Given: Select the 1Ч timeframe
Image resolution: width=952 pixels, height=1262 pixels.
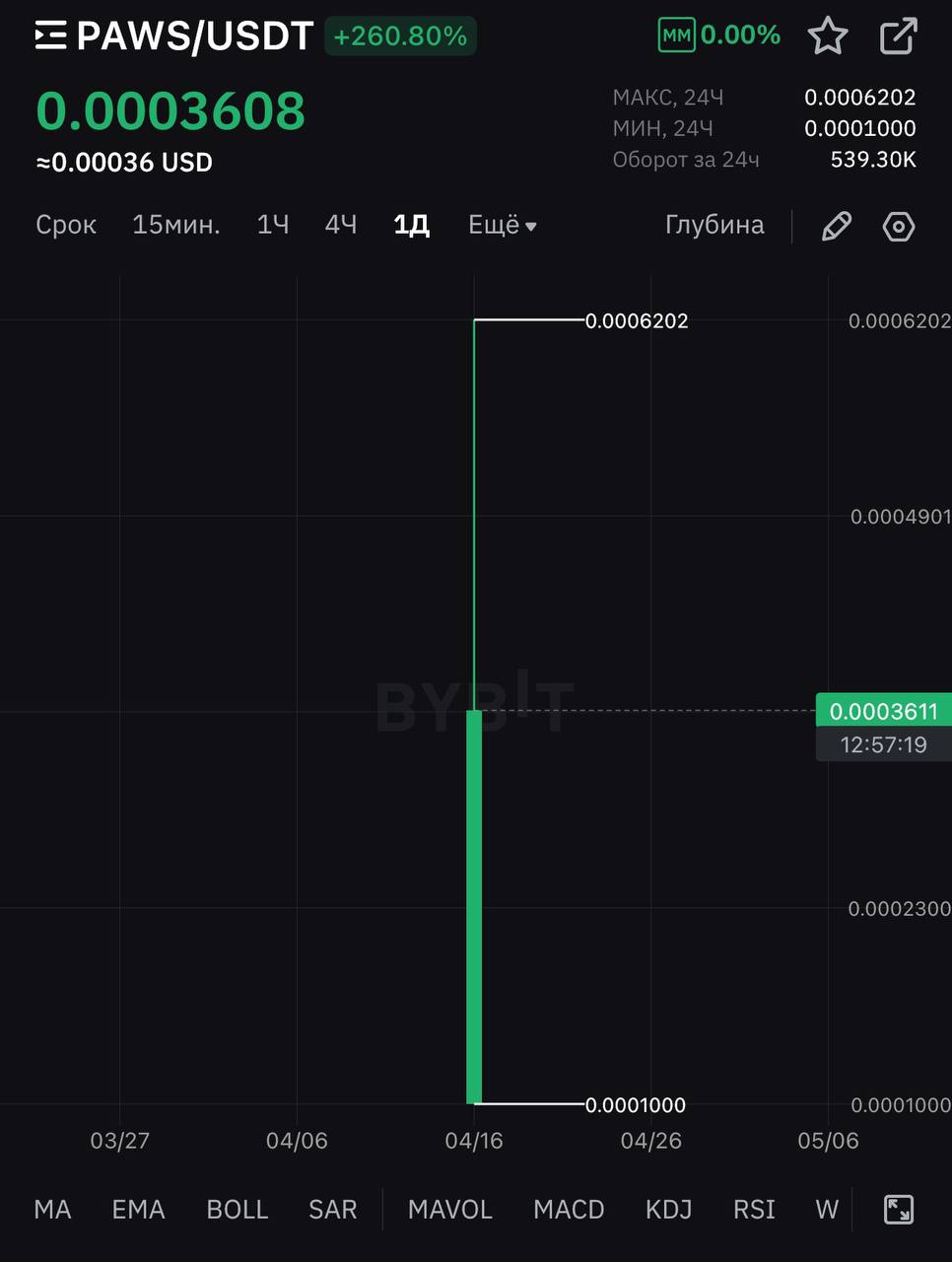Looking at the screenshot, I should pos(273,225).
